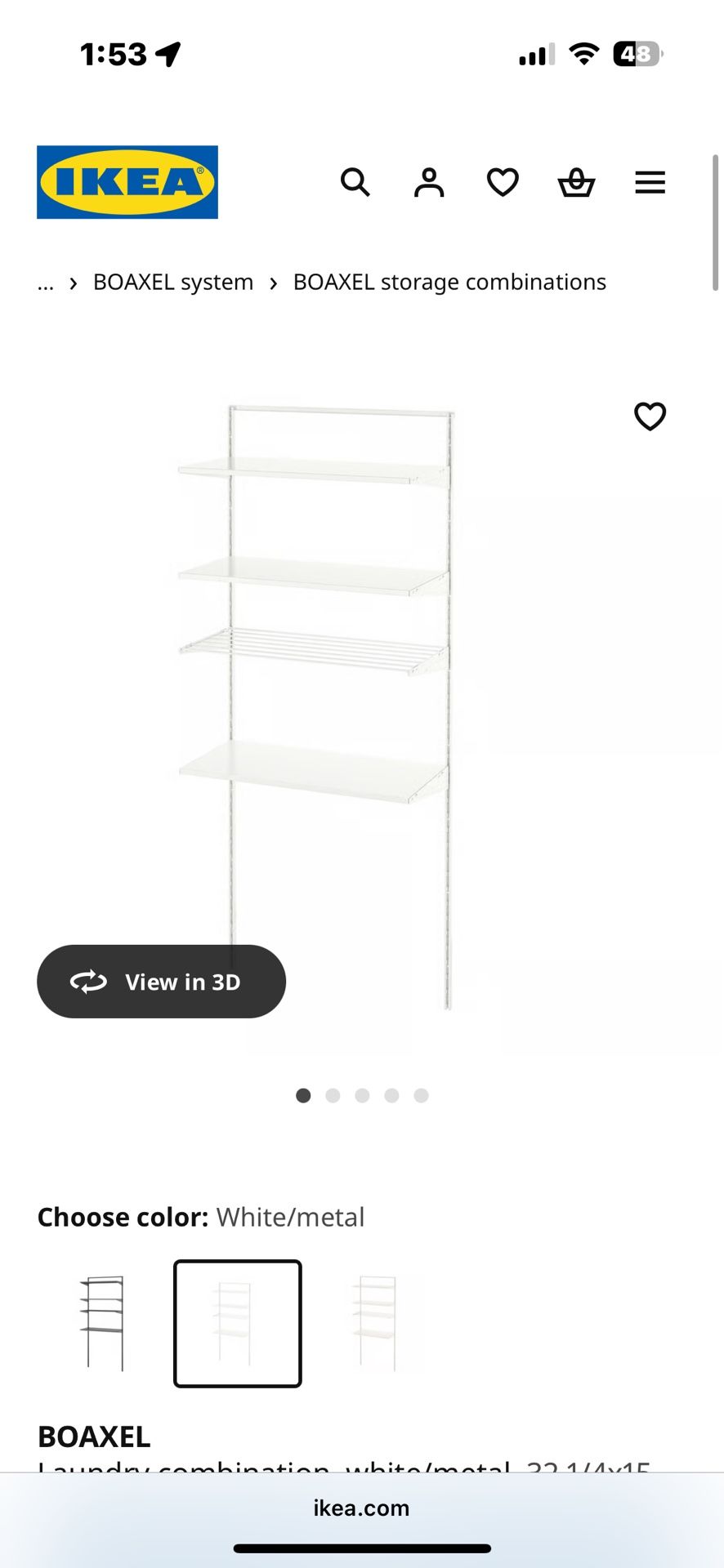Image resolution: width=724 pixels, height=1568 pixels.
Task: Select the selected white/metal color option
Action: (x=237, y=1323)
